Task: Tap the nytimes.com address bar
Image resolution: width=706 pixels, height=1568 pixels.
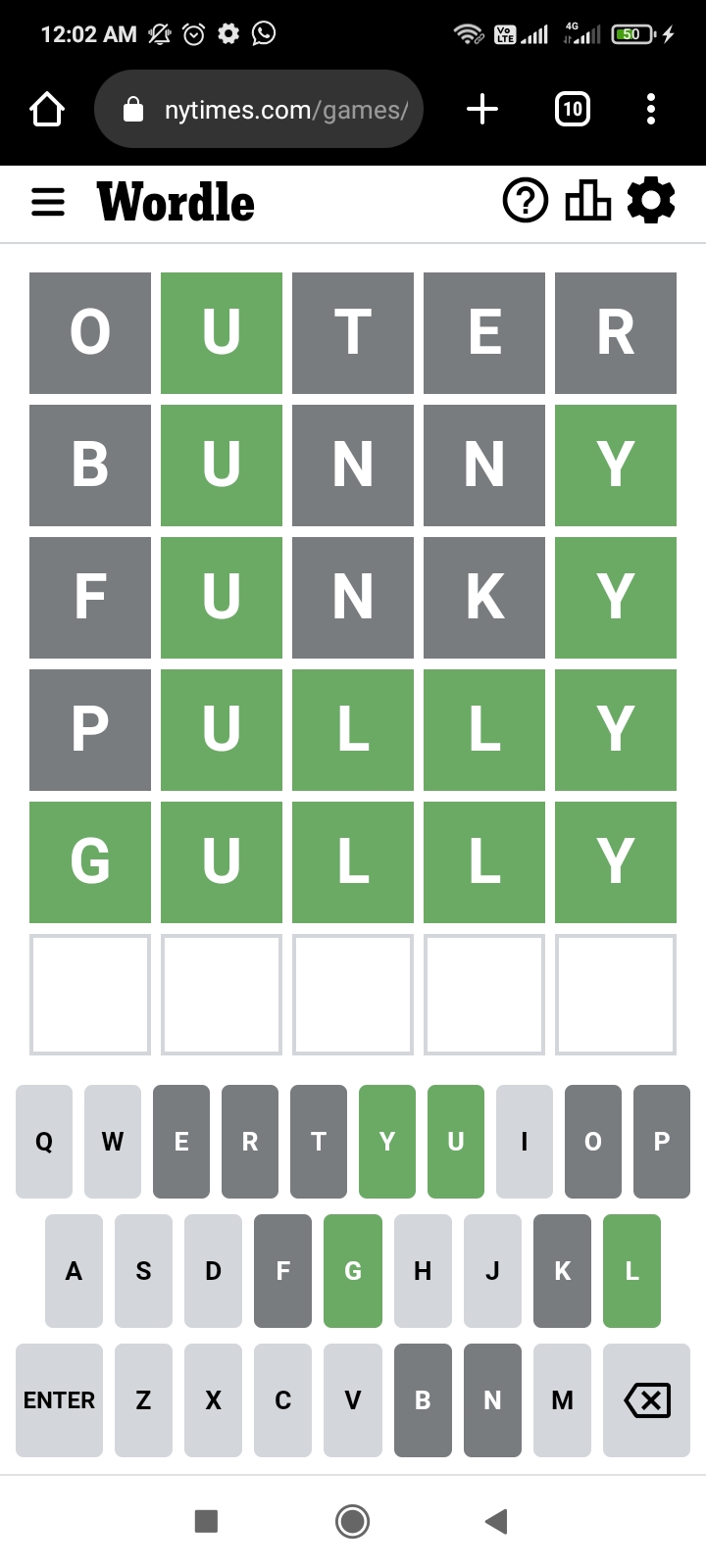Action: pos(259,109)
